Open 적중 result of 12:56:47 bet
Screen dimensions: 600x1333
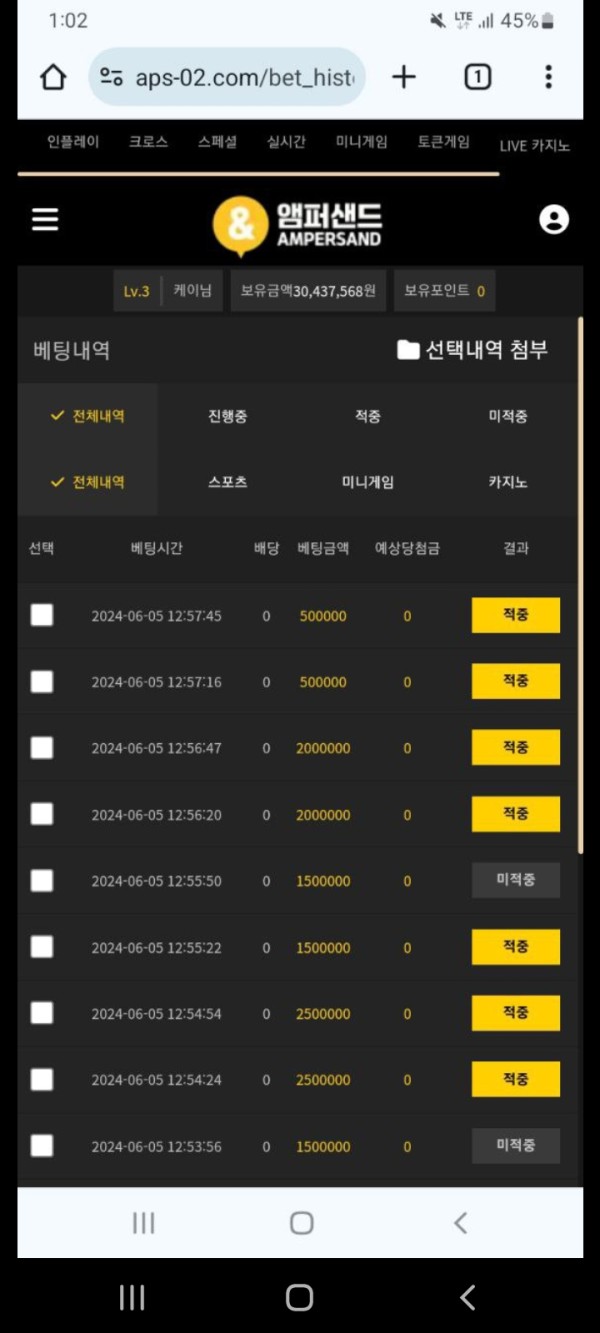(x=515, y=747)
